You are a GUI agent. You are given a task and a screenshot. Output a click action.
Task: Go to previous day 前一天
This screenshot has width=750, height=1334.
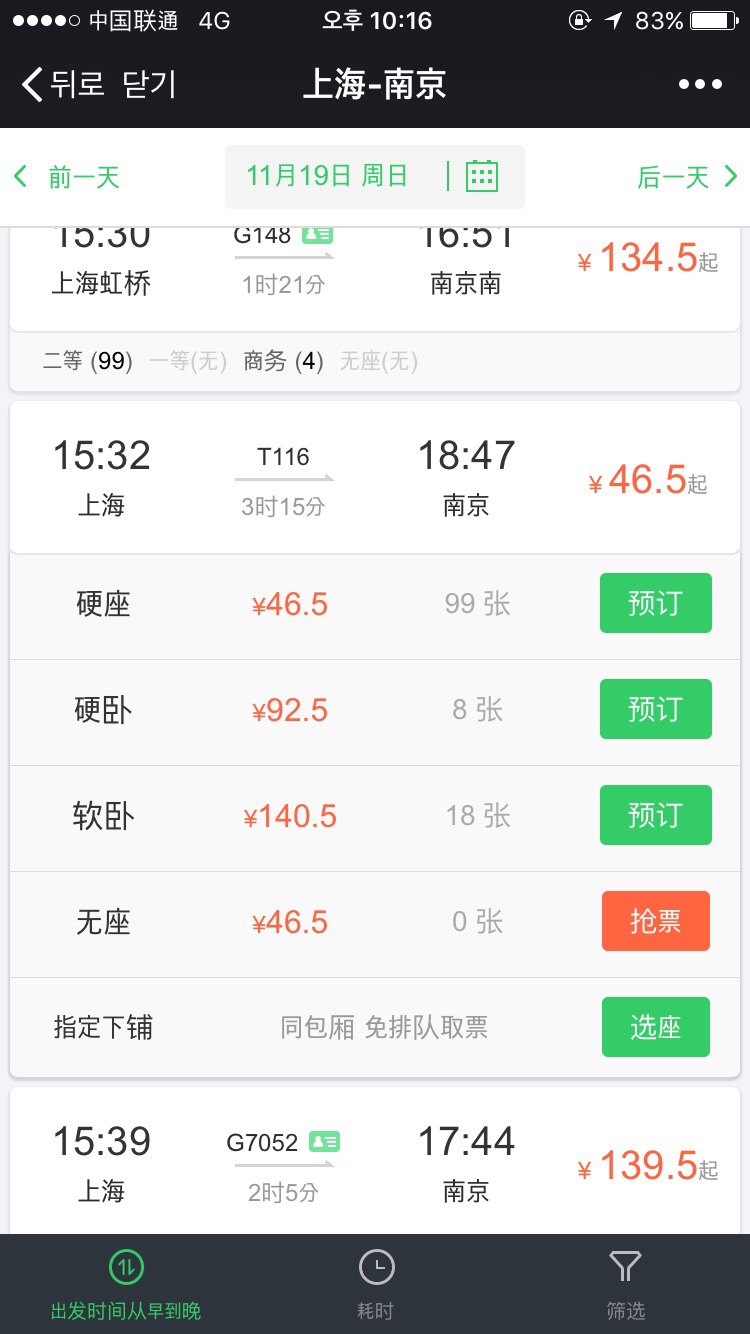click(68, 177)
